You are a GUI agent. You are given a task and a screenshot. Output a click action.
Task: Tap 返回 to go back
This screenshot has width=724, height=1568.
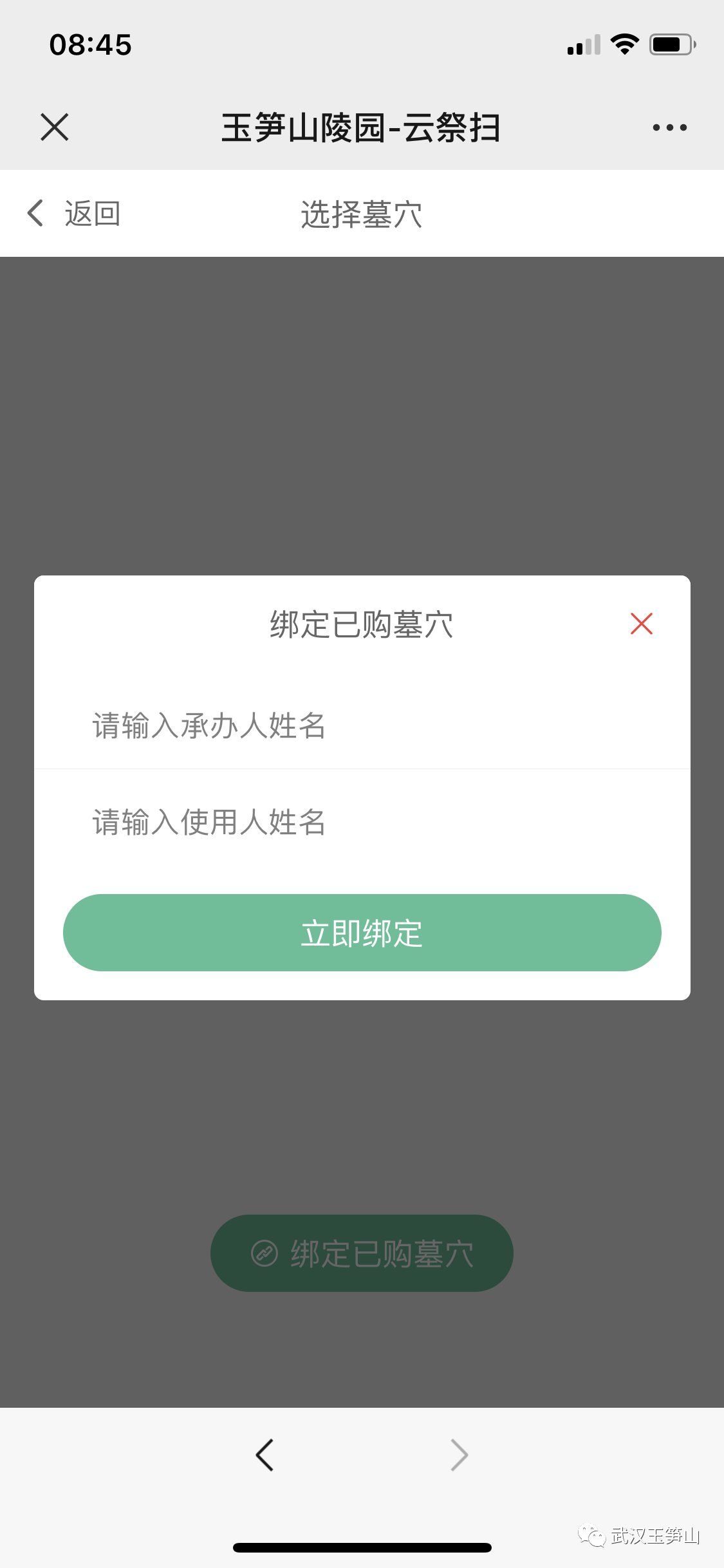74,214
